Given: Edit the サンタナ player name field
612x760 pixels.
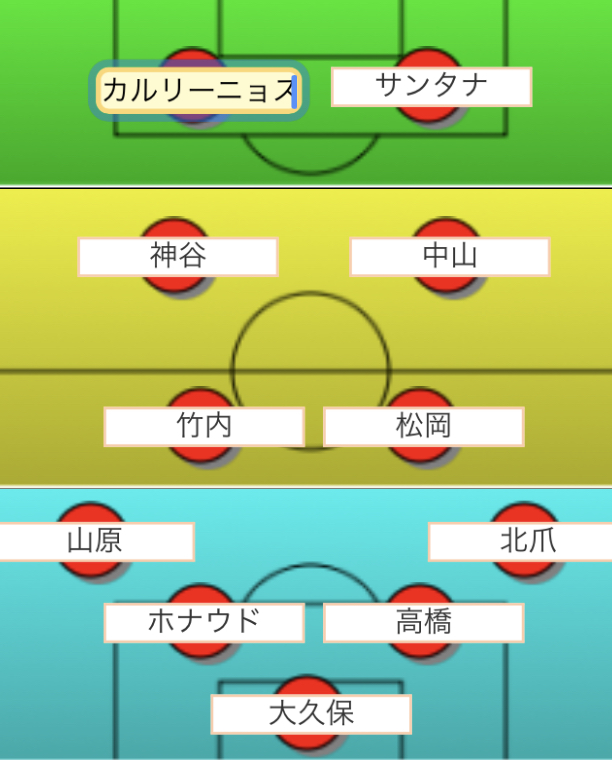Looking at the screenshot, I should coord(431,87).
